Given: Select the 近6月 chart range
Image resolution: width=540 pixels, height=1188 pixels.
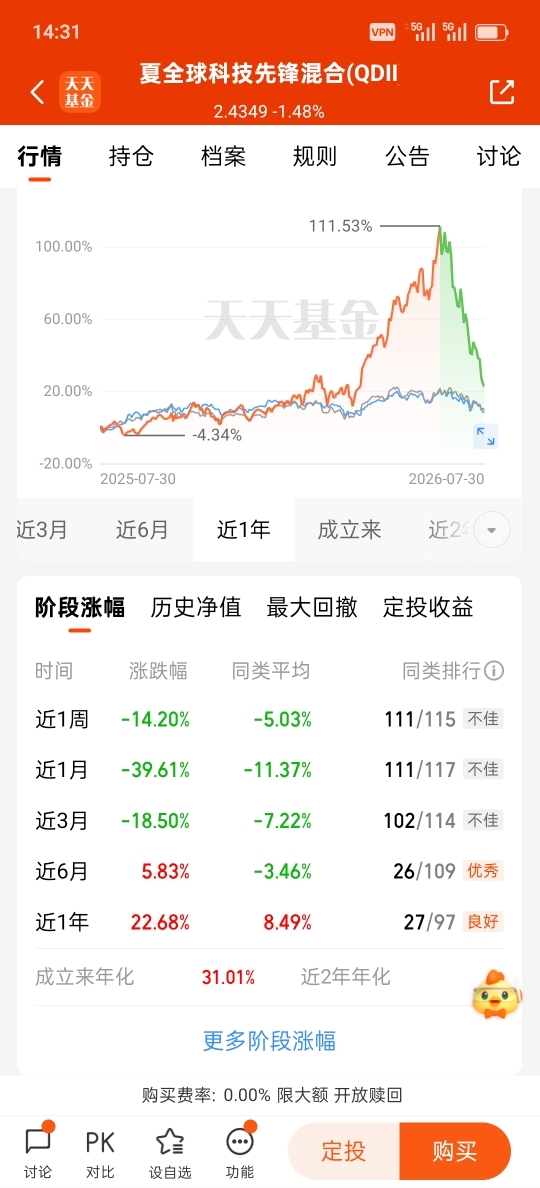Looking at the screenshot, I should pyautogui.click(x=142, y=530).
